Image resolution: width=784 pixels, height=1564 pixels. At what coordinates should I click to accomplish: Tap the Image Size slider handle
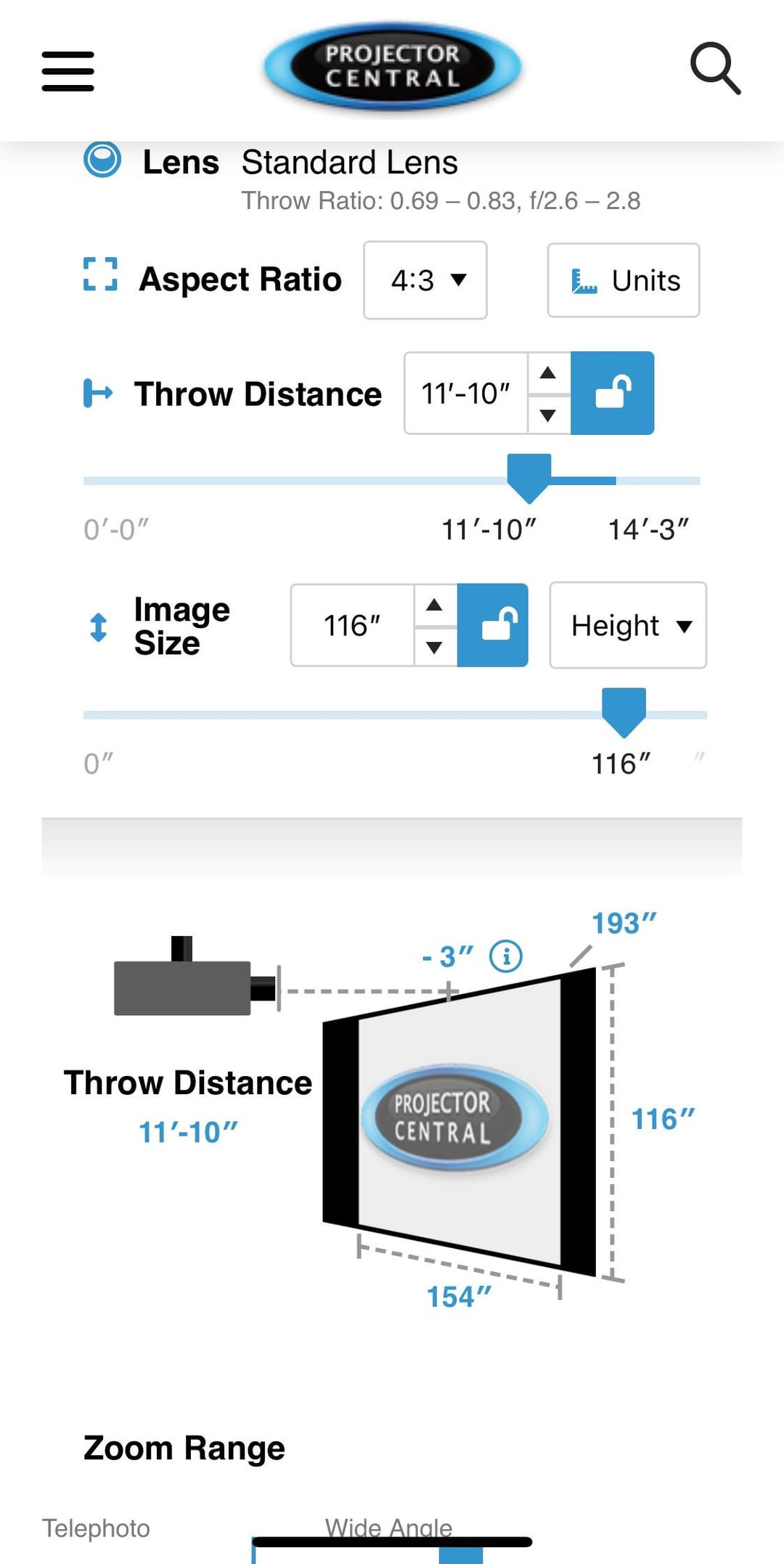tap(624, 710)
